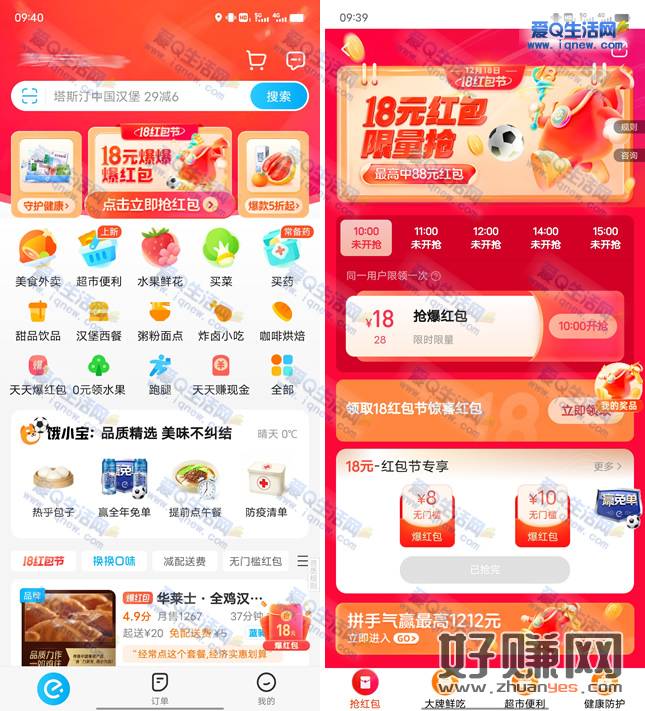Screen dimensions: 645x711
Task: Select the 11:00 time slot
Action: [x=425, y=237]
